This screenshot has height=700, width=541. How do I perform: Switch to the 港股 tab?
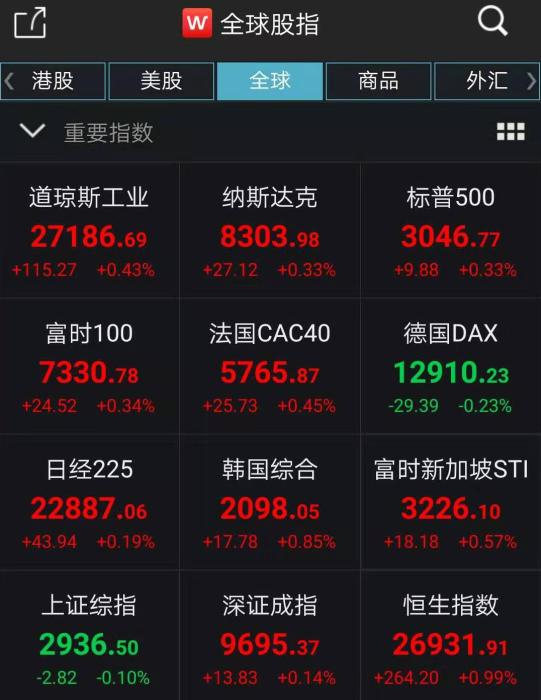point(53,81)
